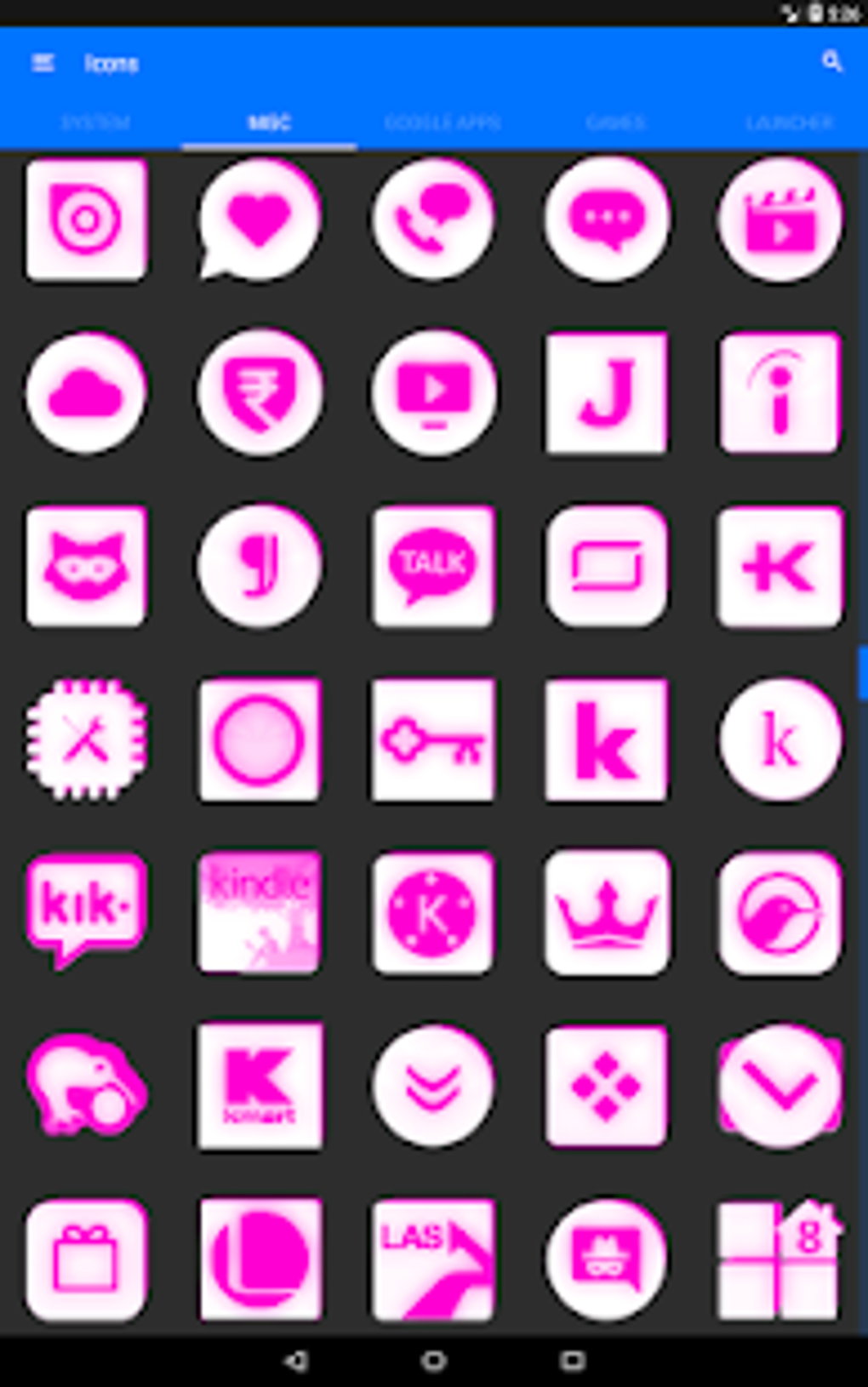
Task: Click the cat face icon
Action: [x=86, y=566]
